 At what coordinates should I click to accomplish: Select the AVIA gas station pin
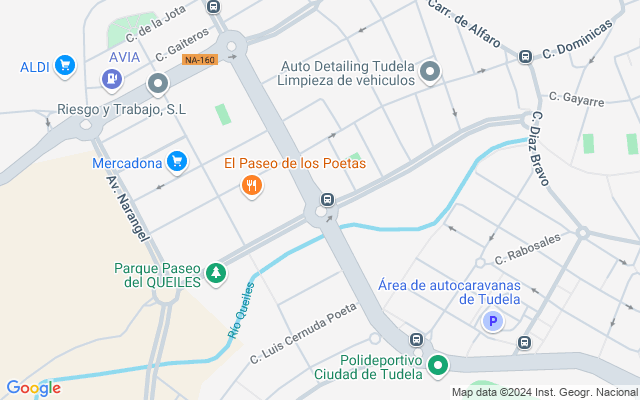click(x=112, y=77)
